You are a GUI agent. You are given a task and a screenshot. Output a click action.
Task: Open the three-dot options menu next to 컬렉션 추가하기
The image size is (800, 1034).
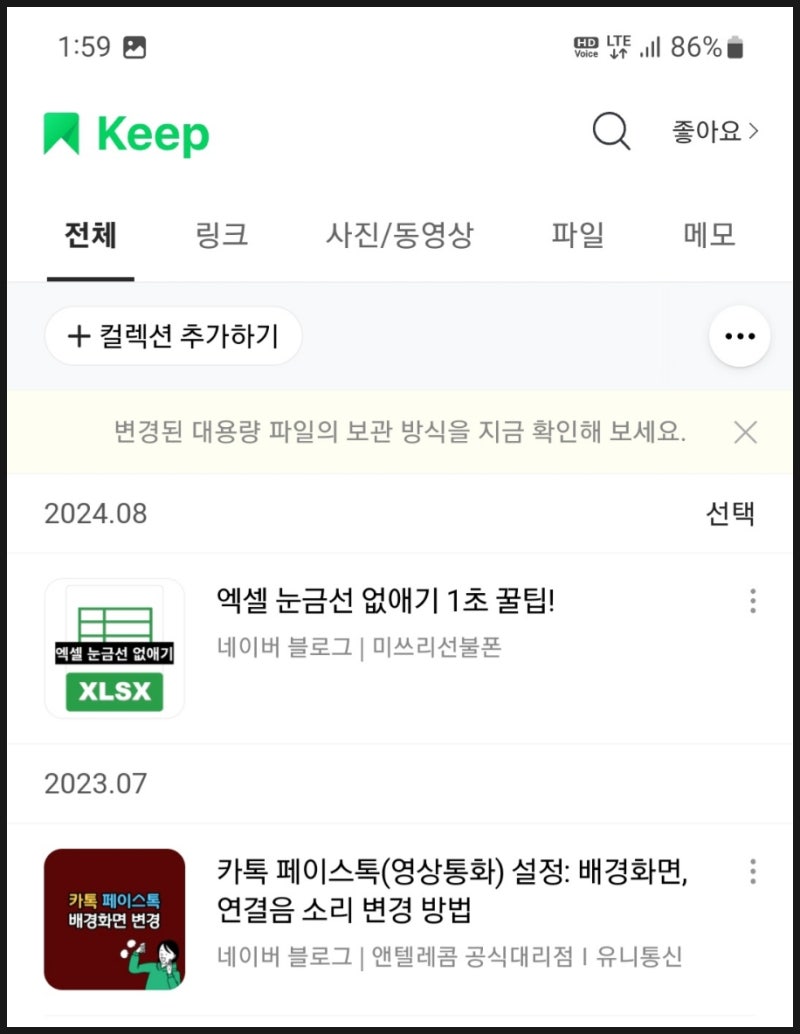pos(739,336)
